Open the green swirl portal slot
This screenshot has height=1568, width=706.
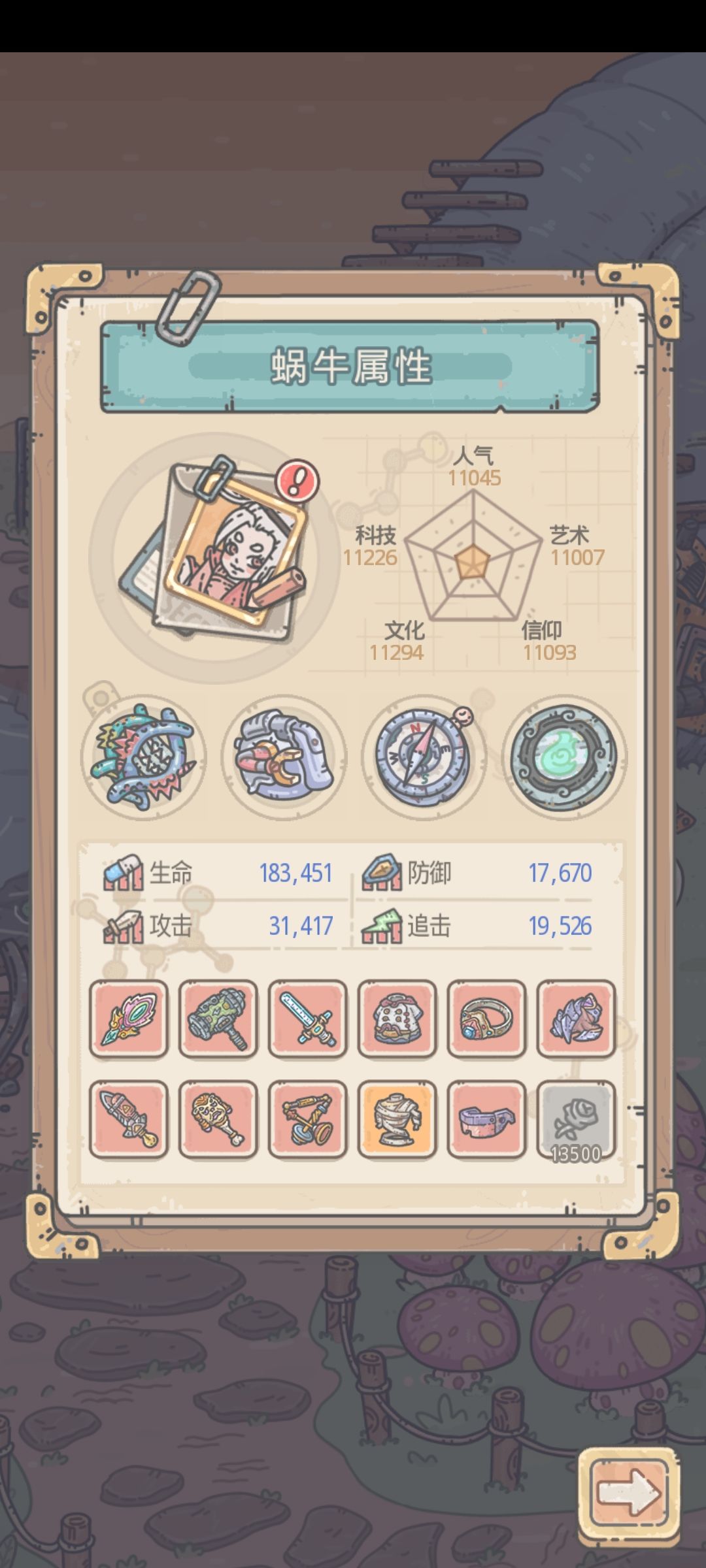pyautogui.click(x=564, y=757)
